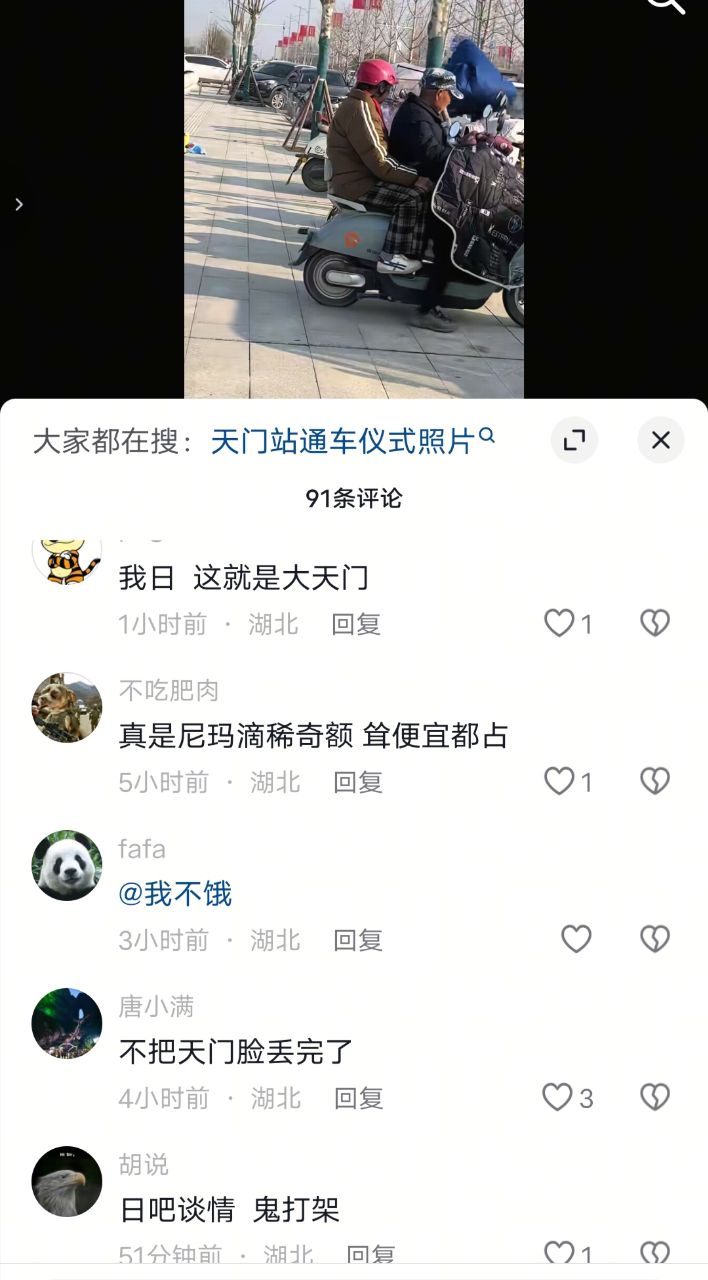708x1280 pixels.
Task: Tap the arrow at the video's left edge
Action: pos(19,204)
